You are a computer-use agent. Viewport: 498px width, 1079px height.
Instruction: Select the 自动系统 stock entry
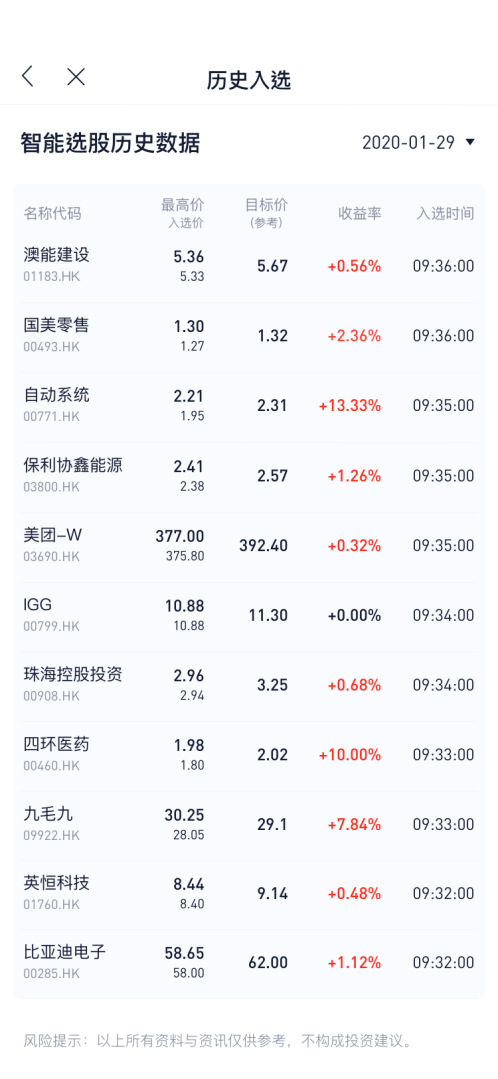(x=249, y=406)
